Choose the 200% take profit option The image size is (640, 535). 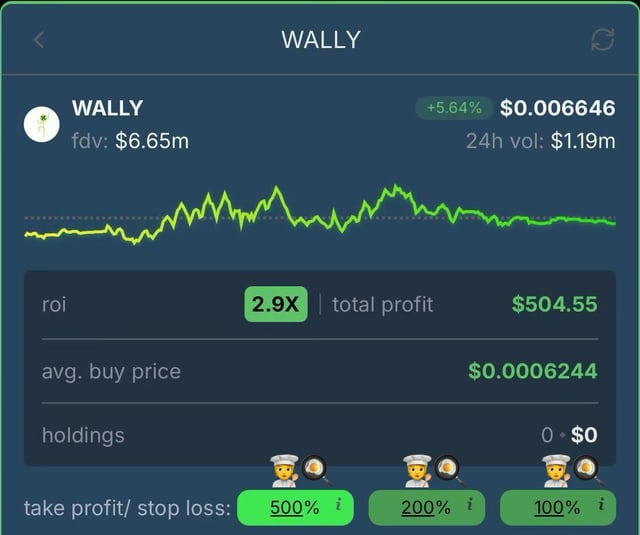coord(426,507)
